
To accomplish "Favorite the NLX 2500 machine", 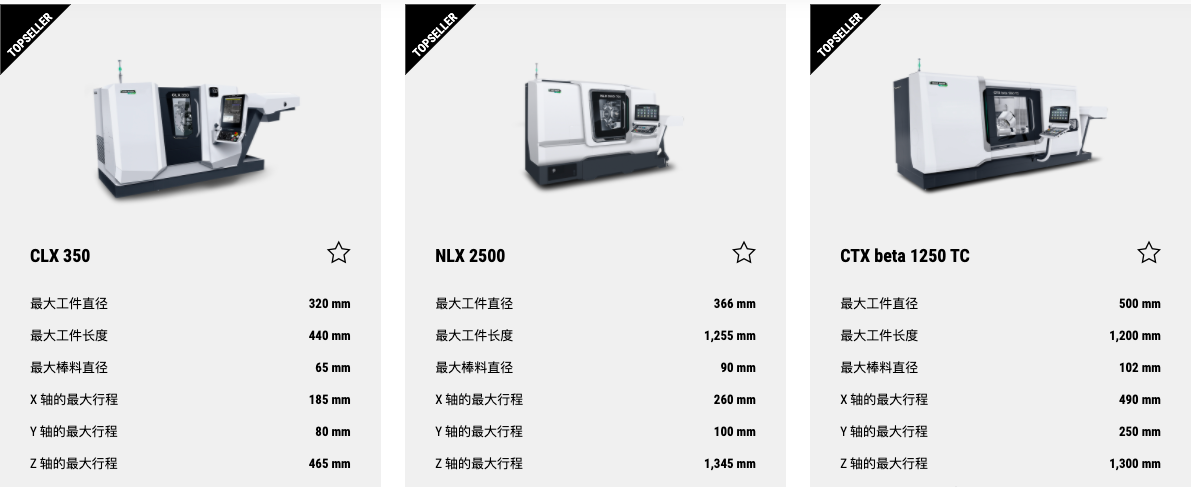I will click(x=744, y=253).
